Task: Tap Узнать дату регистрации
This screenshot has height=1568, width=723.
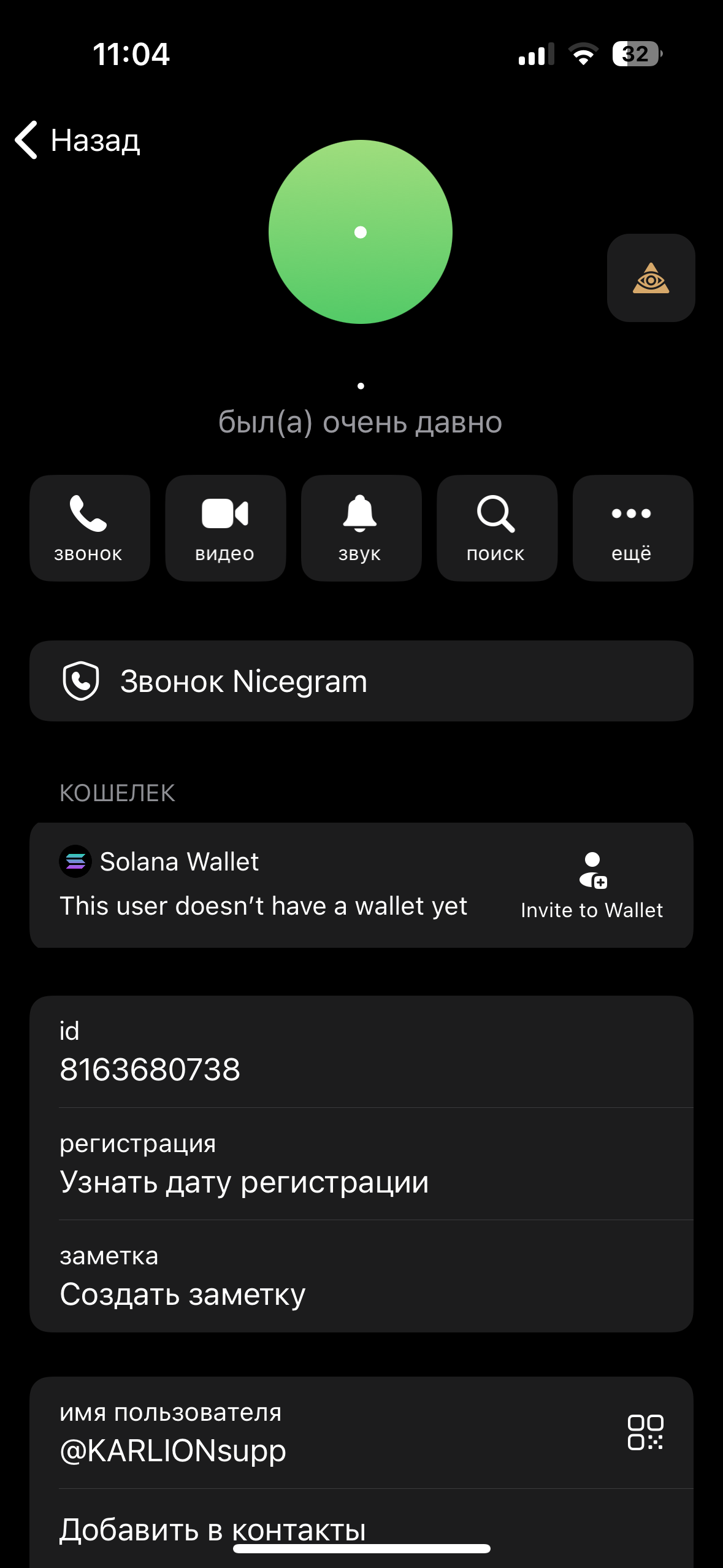Action: [x=244, y=1182]
